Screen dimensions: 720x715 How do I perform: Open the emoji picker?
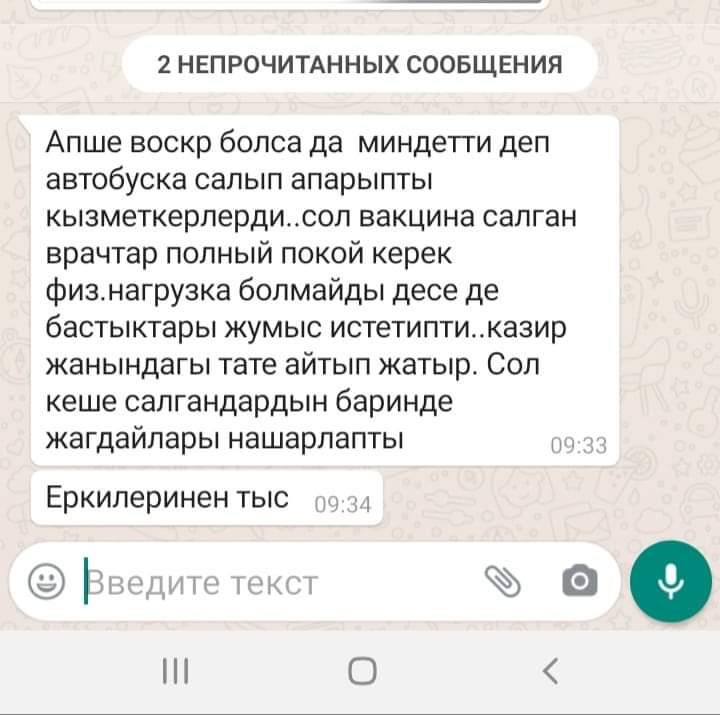pos(45,581)
